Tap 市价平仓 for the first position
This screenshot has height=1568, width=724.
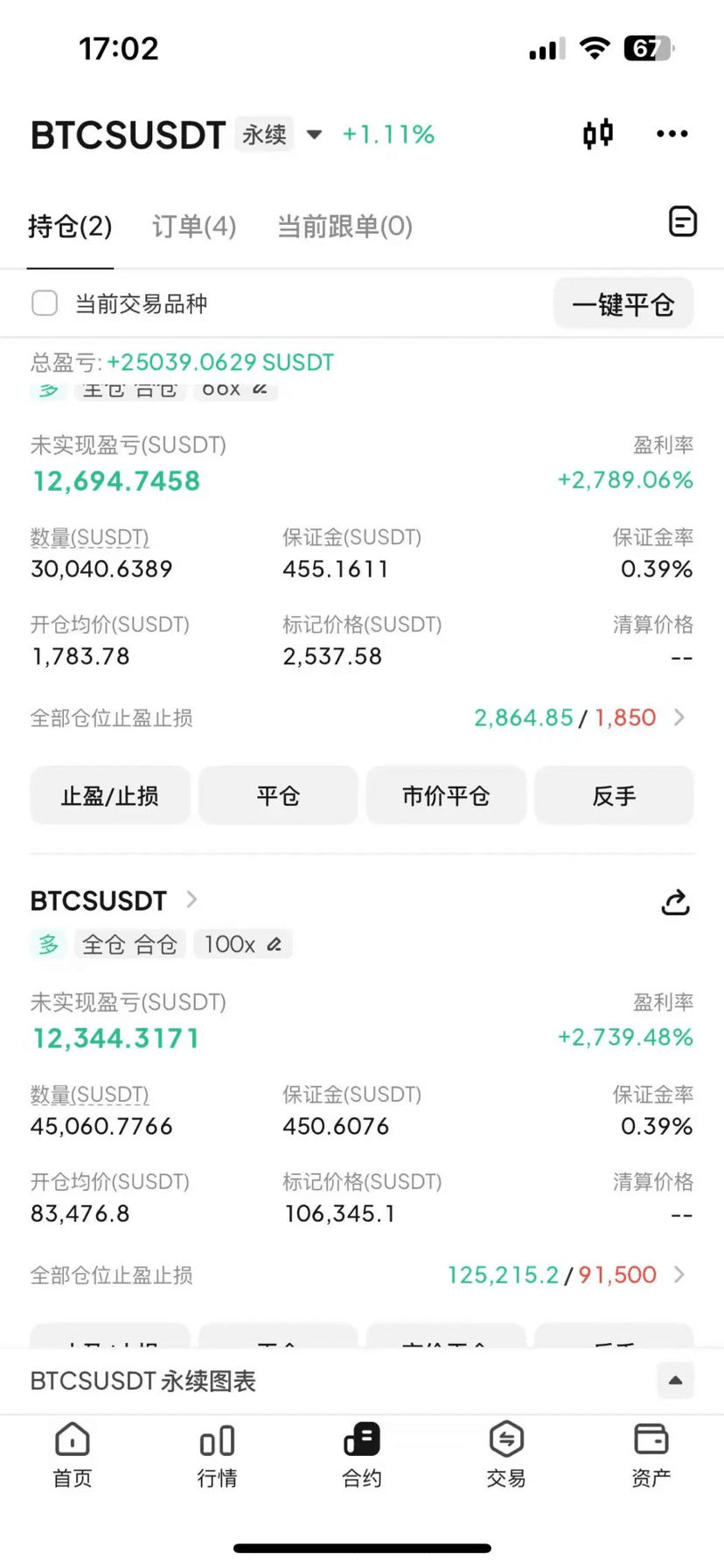point(446,795)
